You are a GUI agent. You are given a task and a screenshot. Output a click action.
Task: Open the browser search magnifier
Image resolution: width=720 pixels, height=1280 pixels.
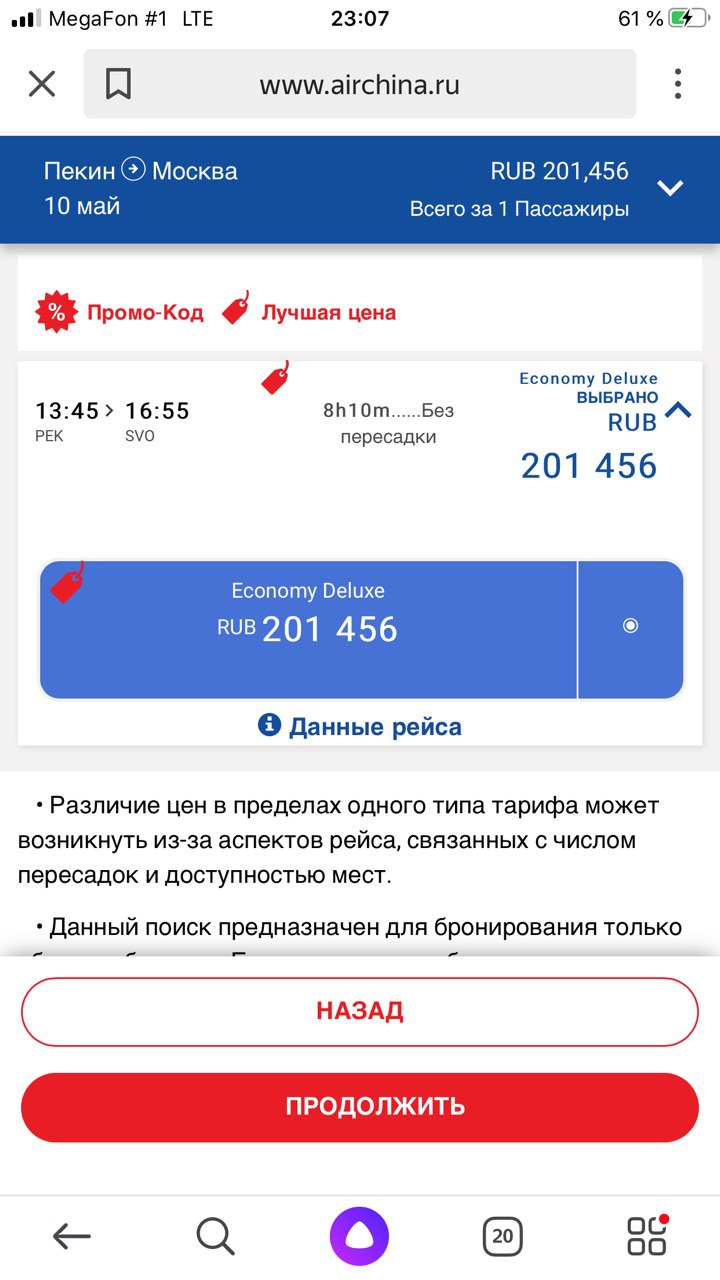(x=215, y=1237)
